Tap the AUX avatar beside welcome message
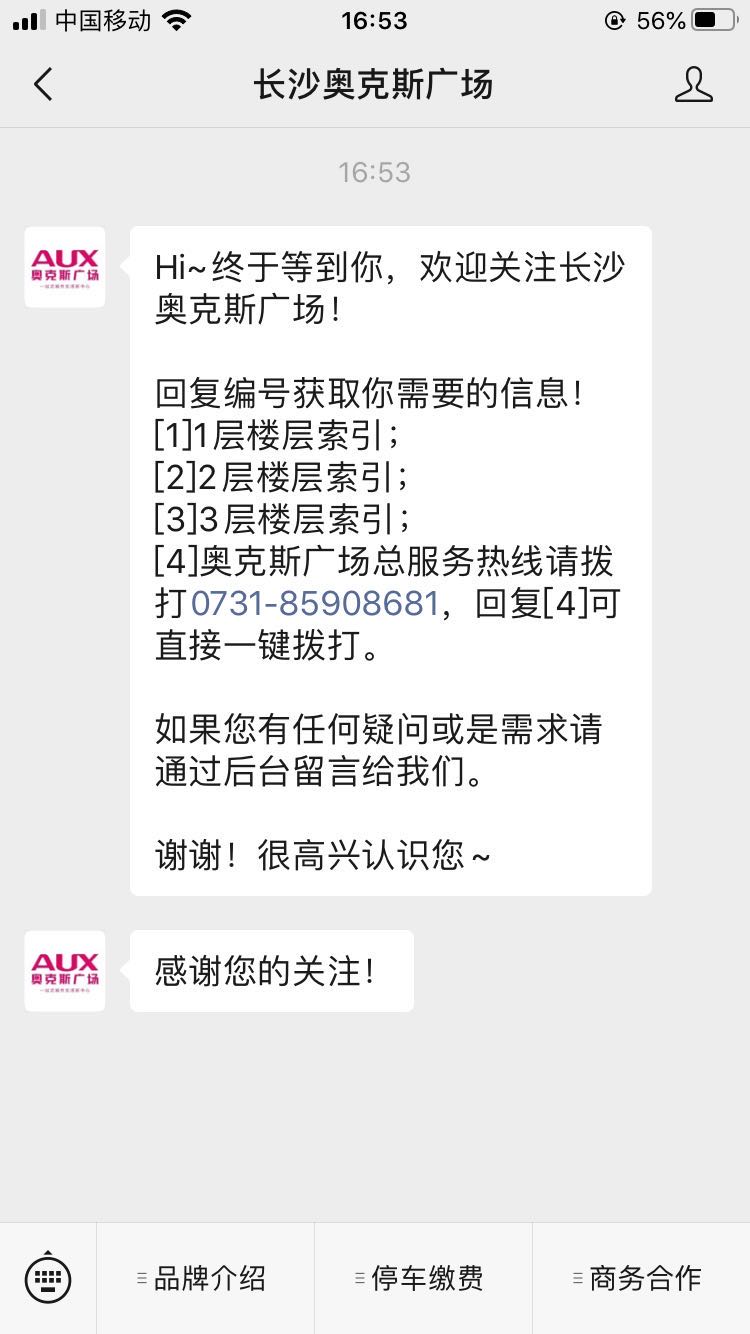 click(65, 267)
